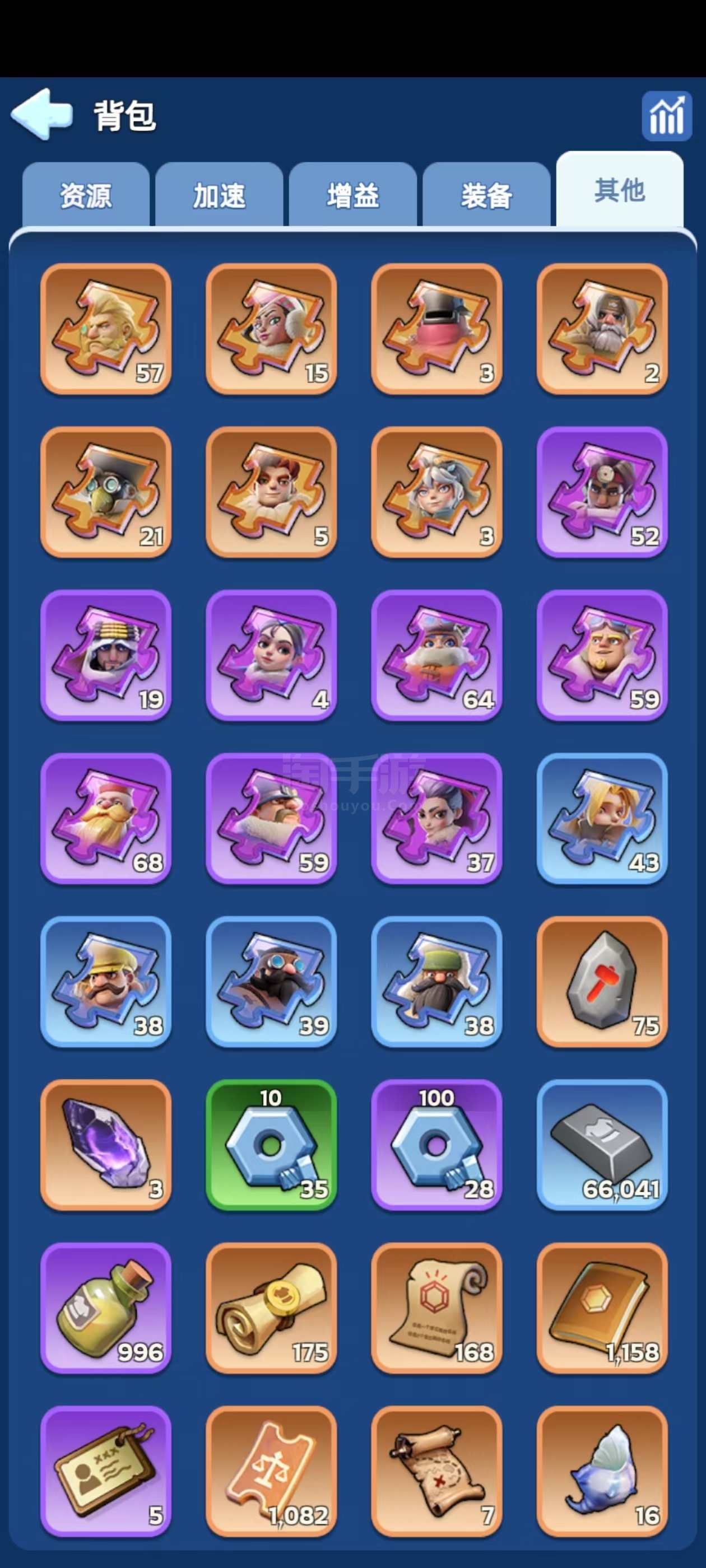
Task: Open the plague-doctor hero shard showing 21
Action: 106,492
